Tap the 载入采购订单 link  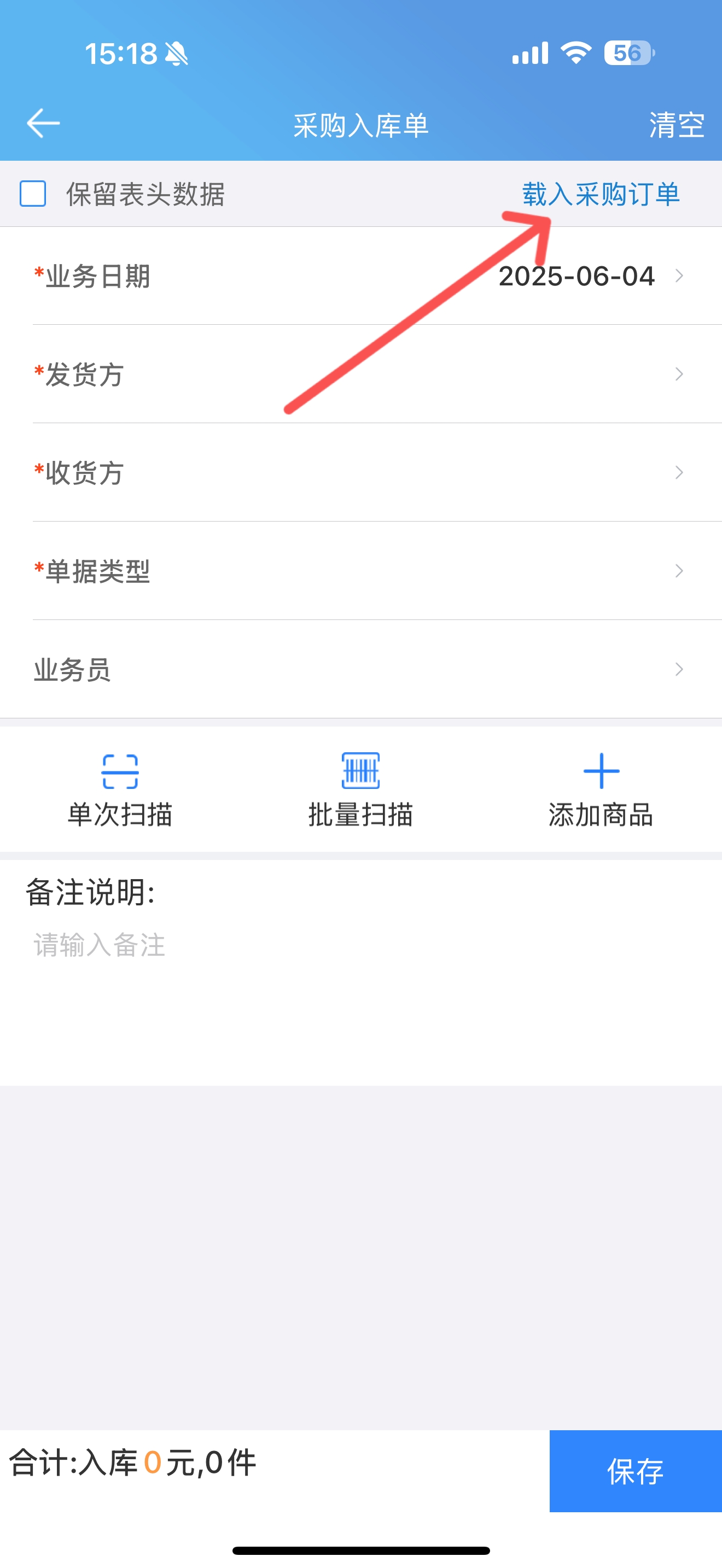(601, 194)
